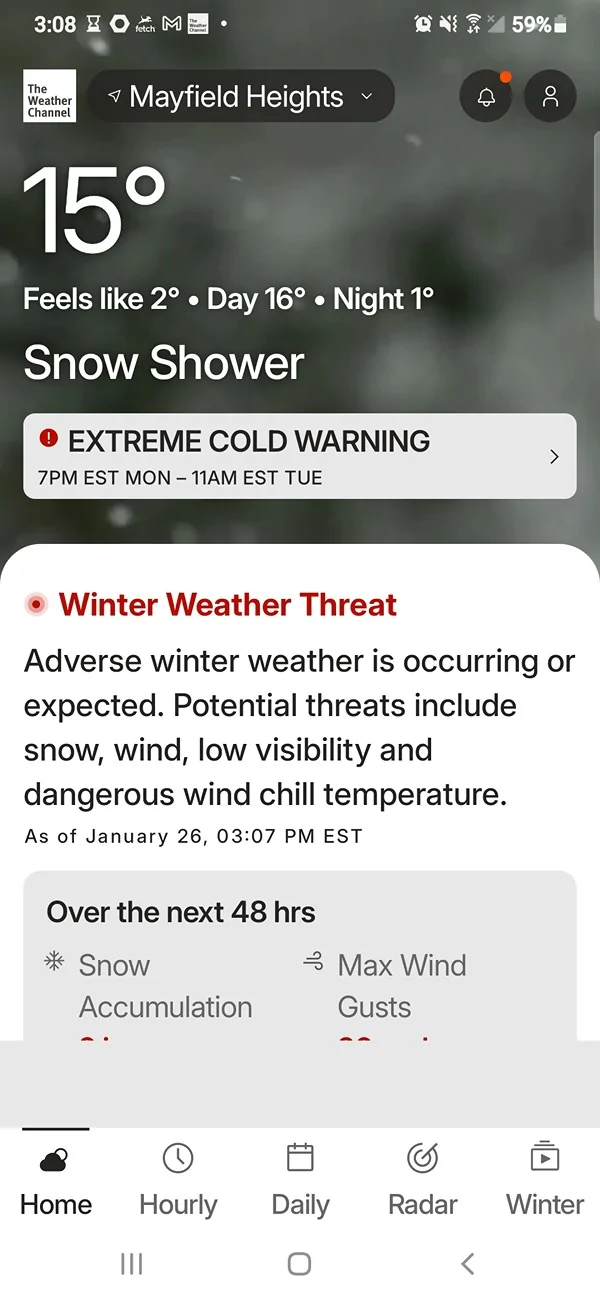
Task: Select the Home tab
Action: click(56, 1180)
